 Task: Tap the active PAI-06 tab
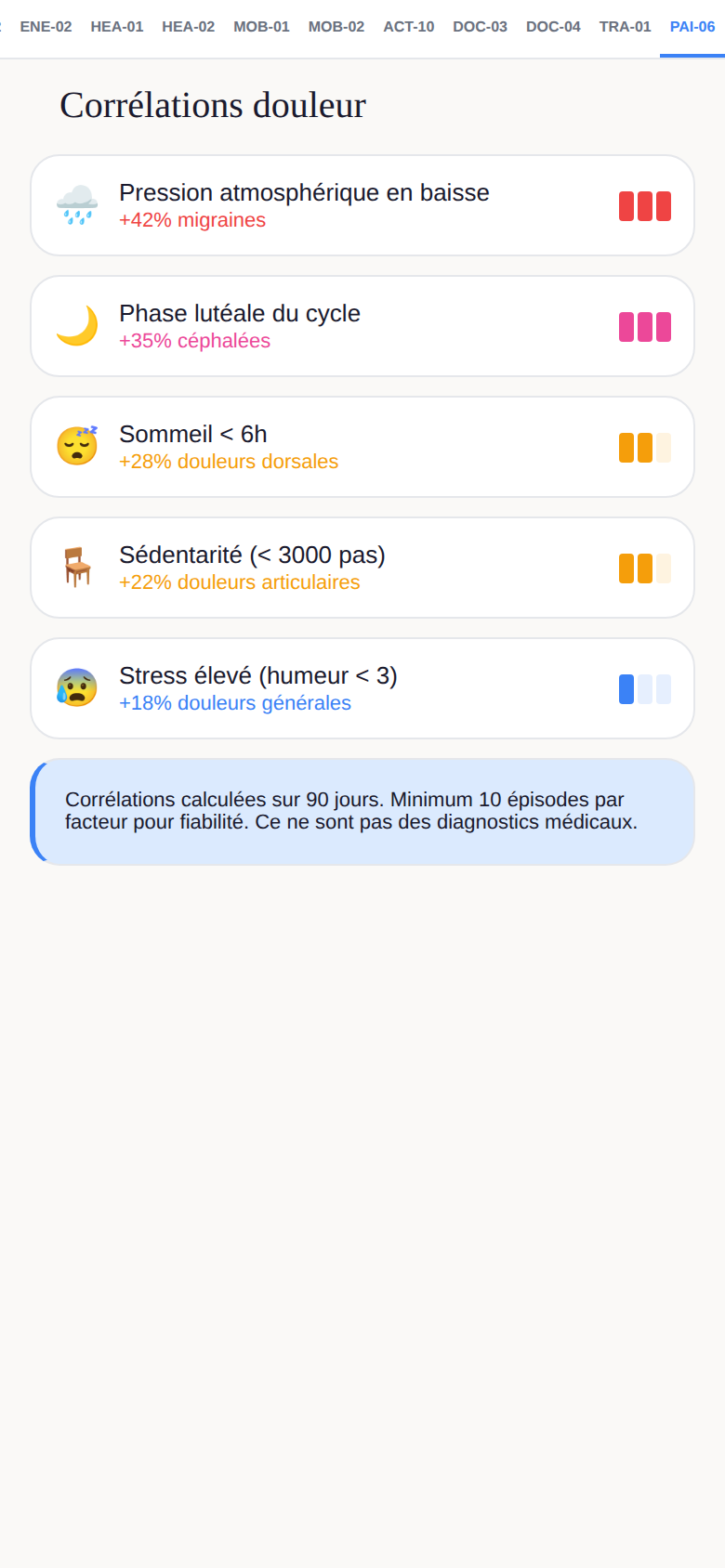click(x=692, y=27)
